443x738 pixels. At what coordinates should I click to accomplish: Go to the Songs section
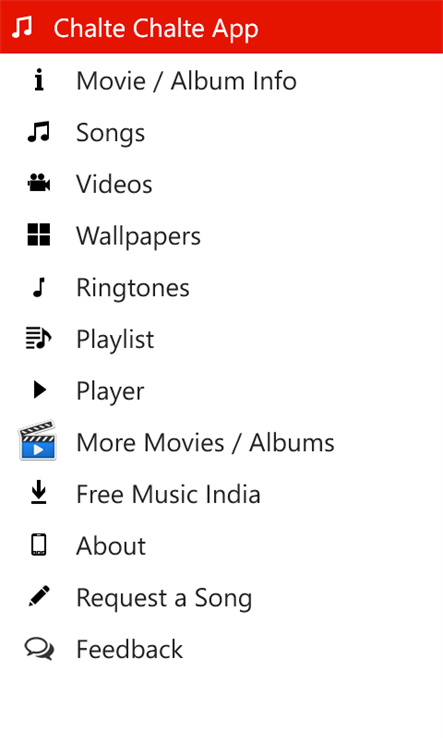click(221, 132)
